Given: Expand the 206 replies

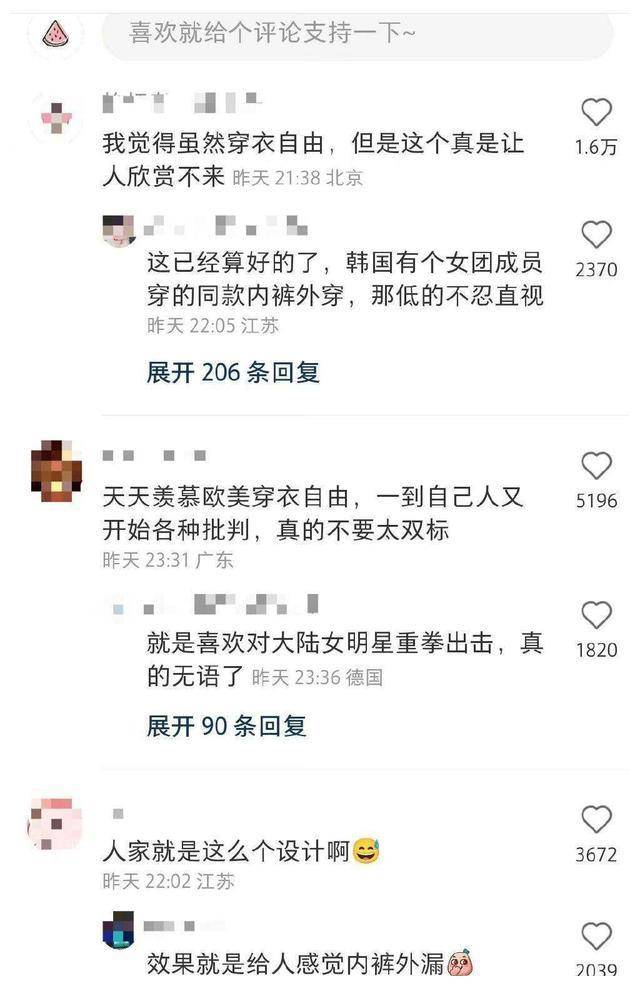Looking at the screenshot, I should coord(233,373).
